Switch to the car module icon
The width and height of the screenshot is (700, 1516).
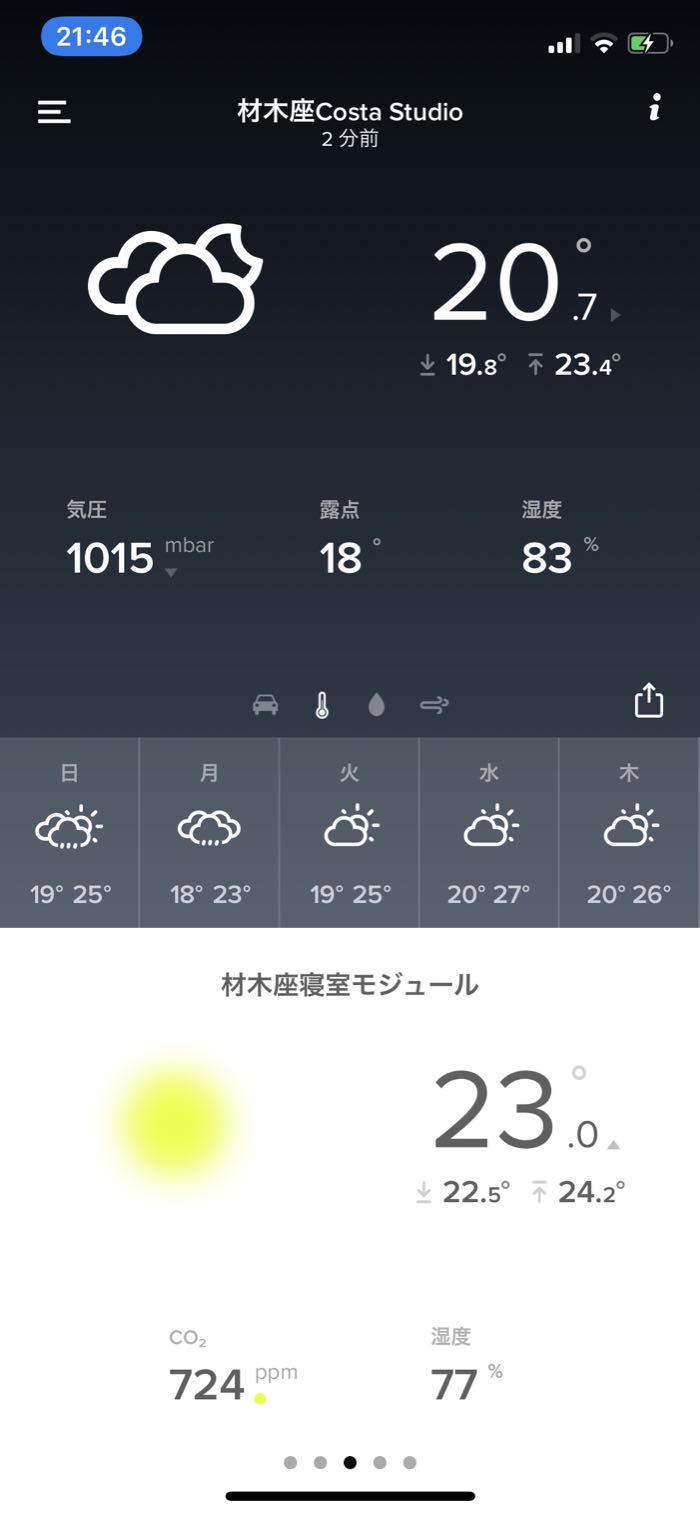[x=265, y=705]
